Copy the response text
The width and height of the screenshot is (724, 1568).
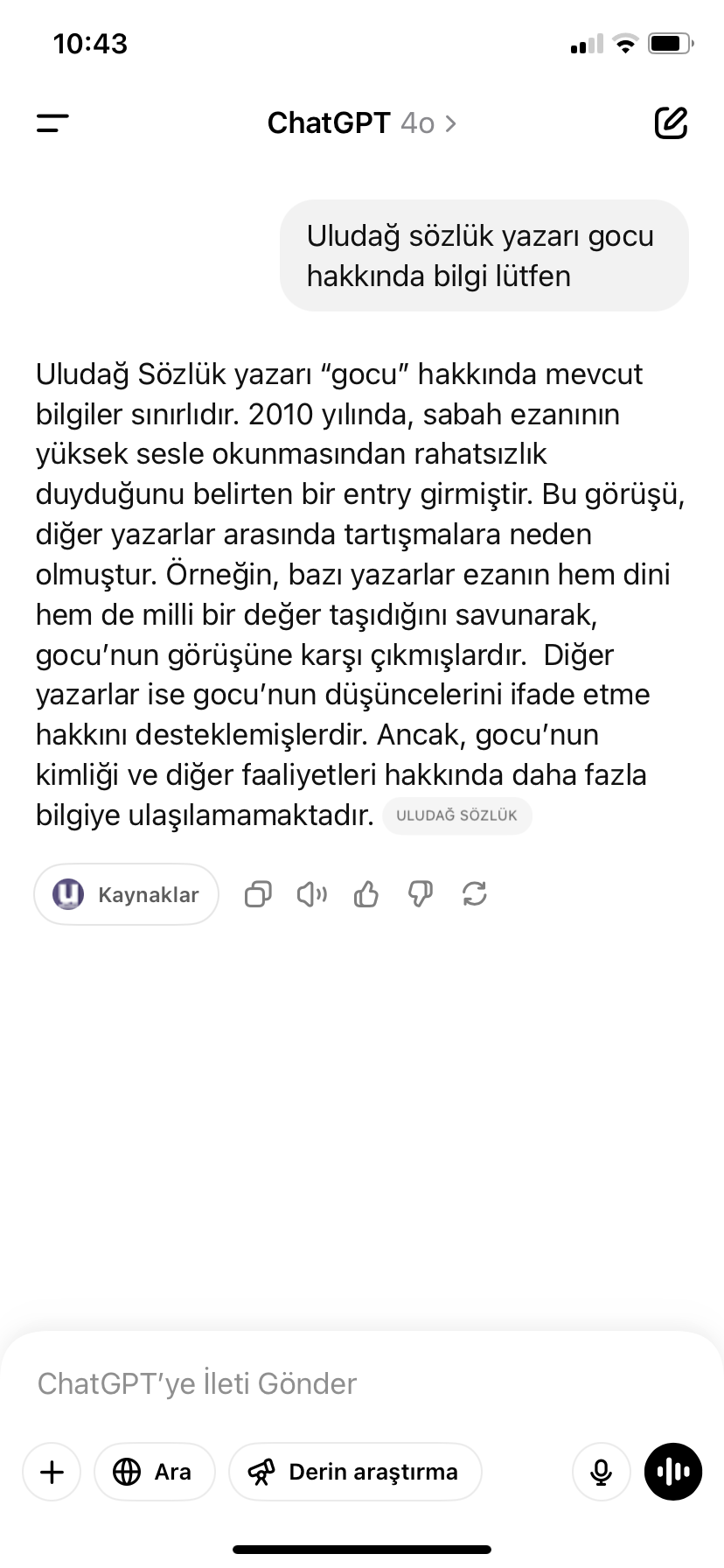[x=258, y=894]
